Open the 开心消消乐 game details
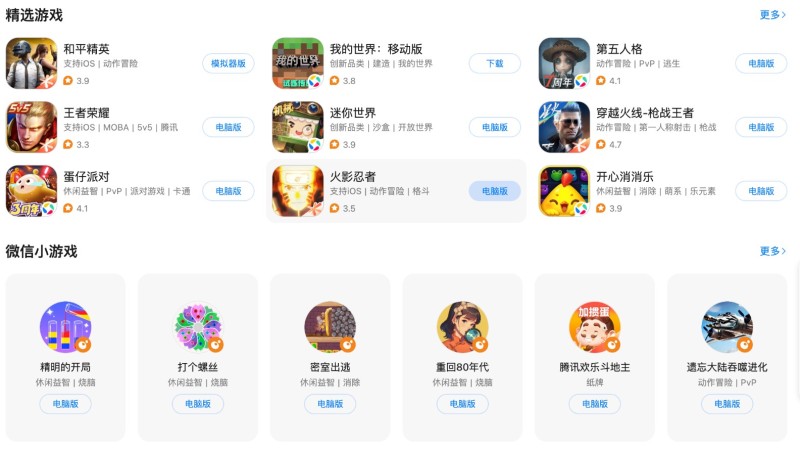Image resolution: width=800 pixels, height=450 pixels. (625, 177)
